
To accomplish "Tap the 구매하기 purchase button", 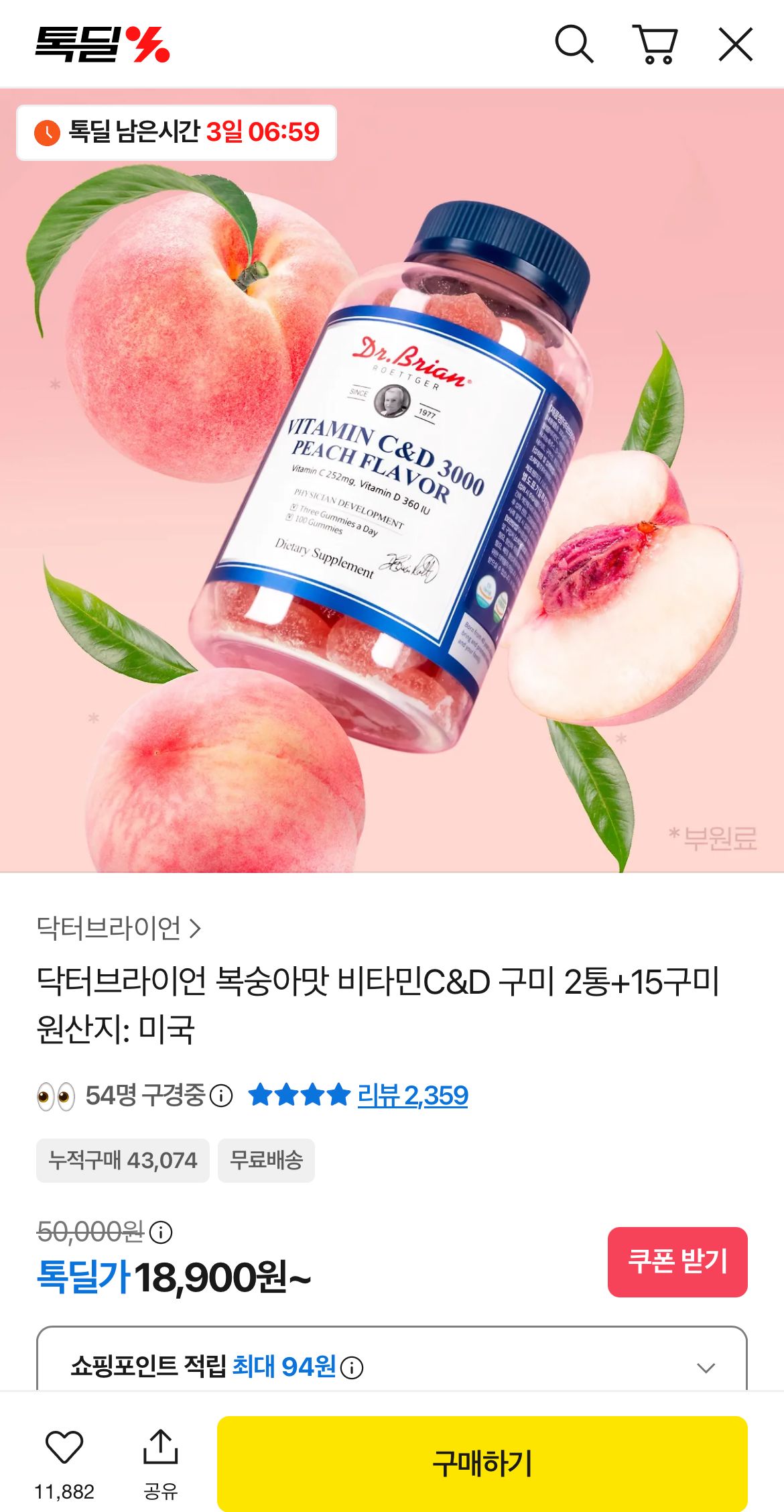I will point(482,1463).
